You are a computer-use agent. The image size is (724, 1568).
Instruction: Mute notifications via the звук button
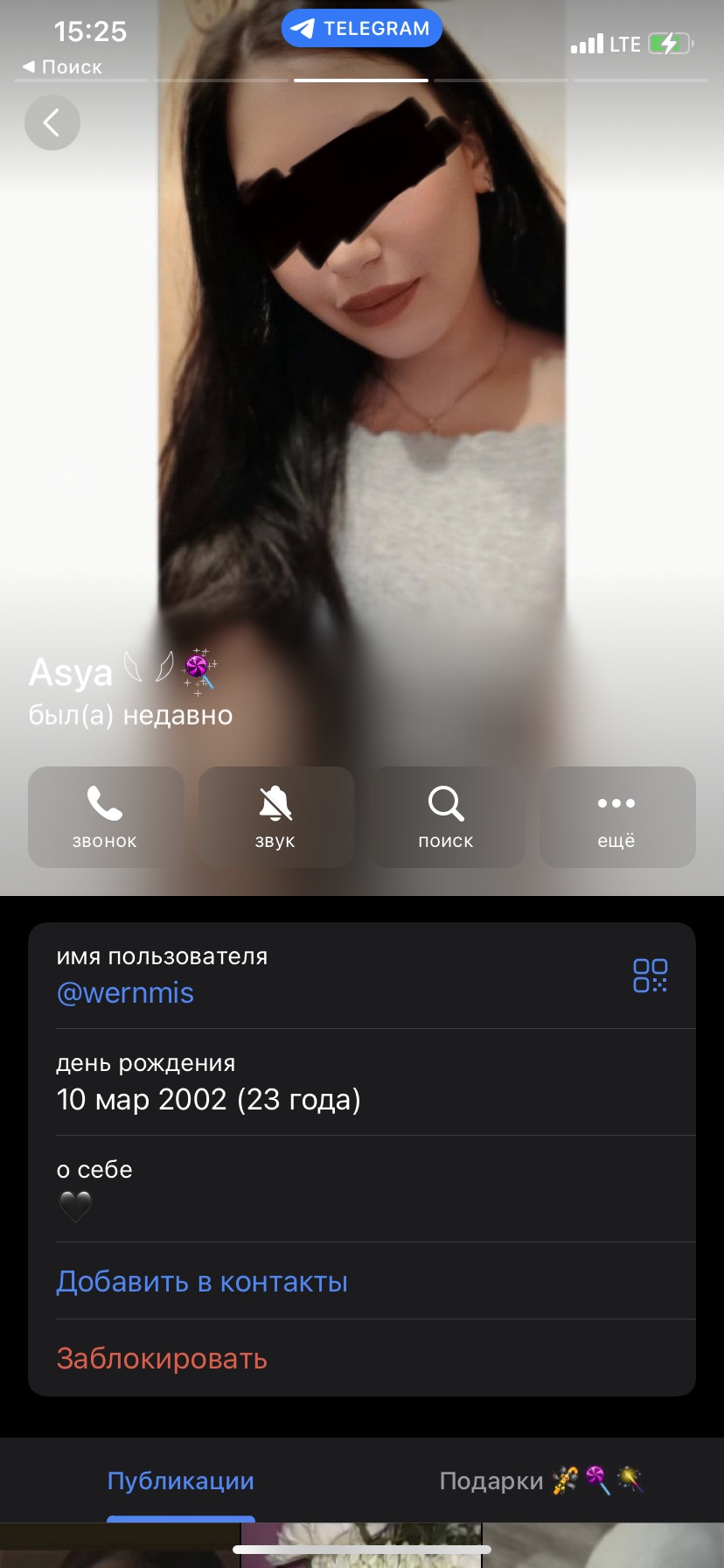[x=275, y=816]
